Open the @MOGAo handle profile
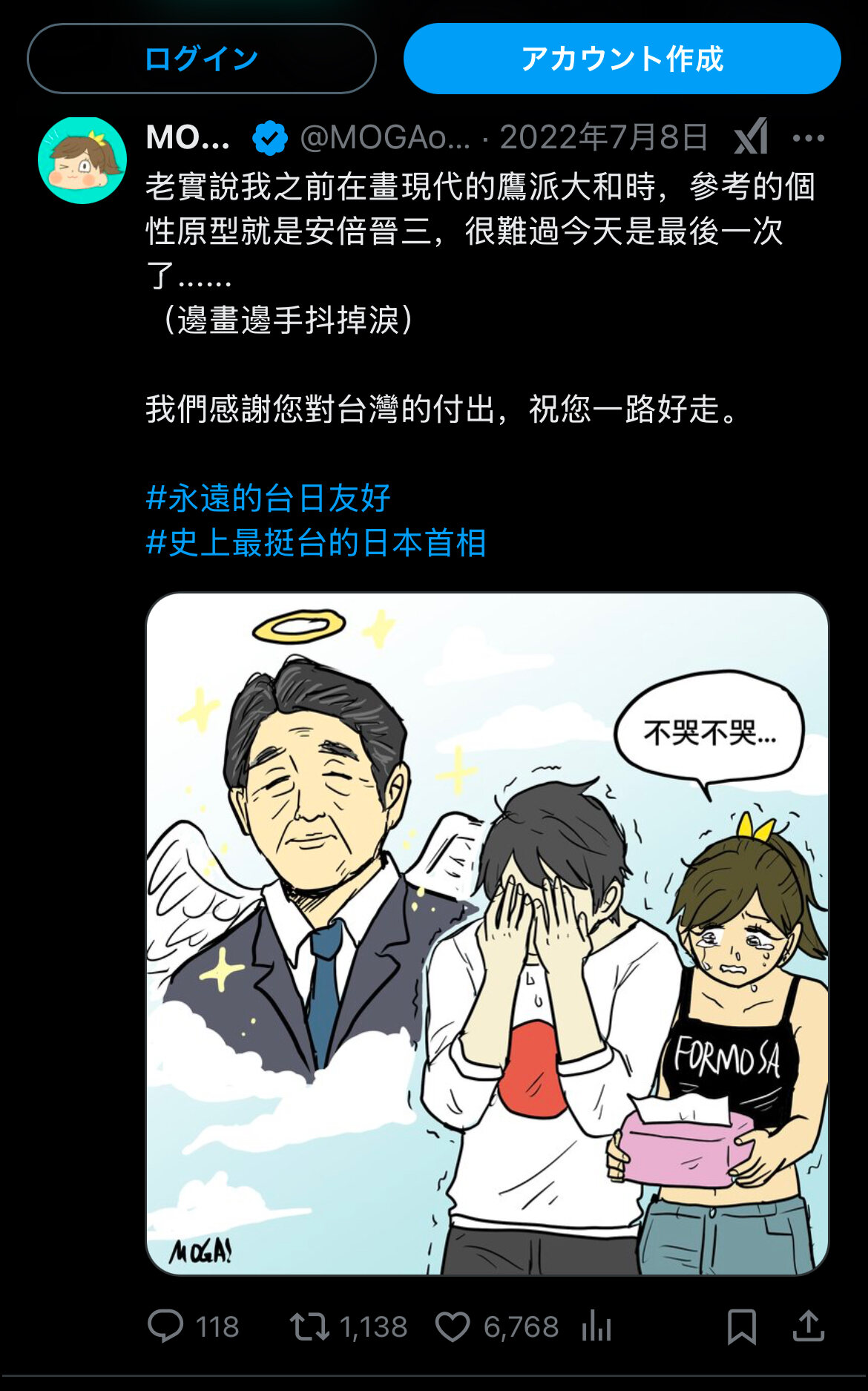 pos(384,138)
